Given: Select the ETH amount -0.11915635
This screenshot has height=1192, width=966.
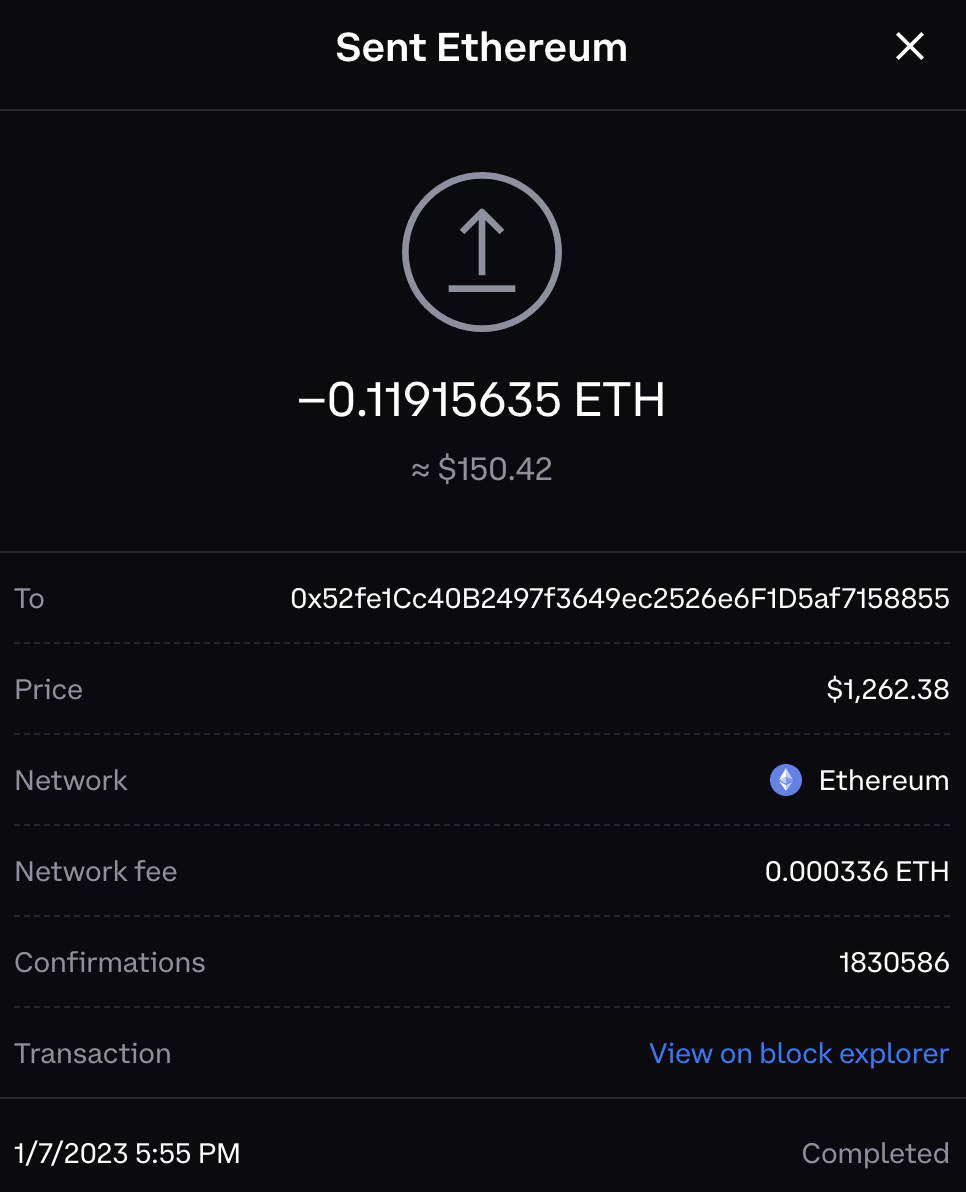Looking at the screenshot, I should click(483, 398).
